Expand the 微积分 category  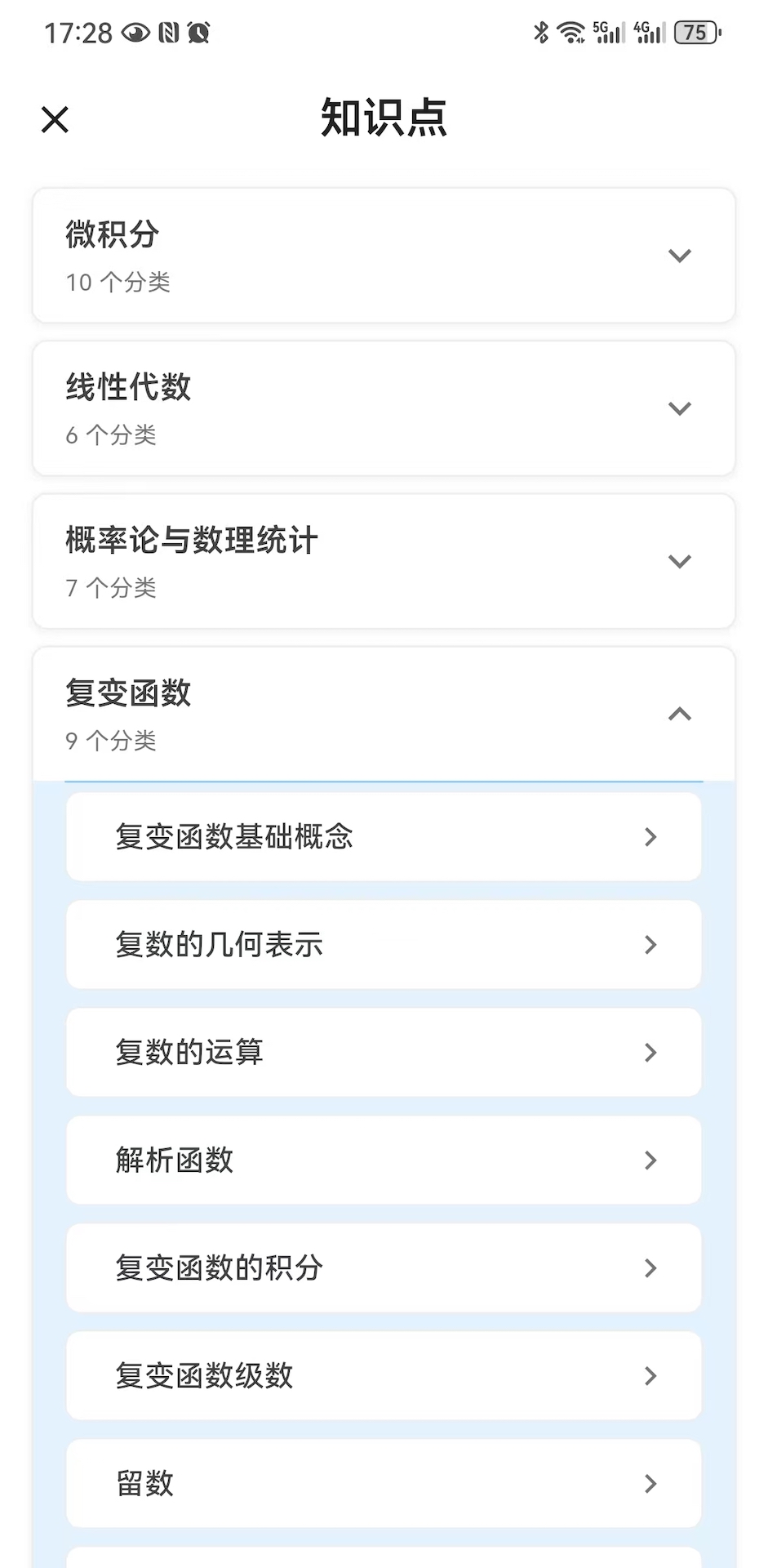(x=680, y=256)
